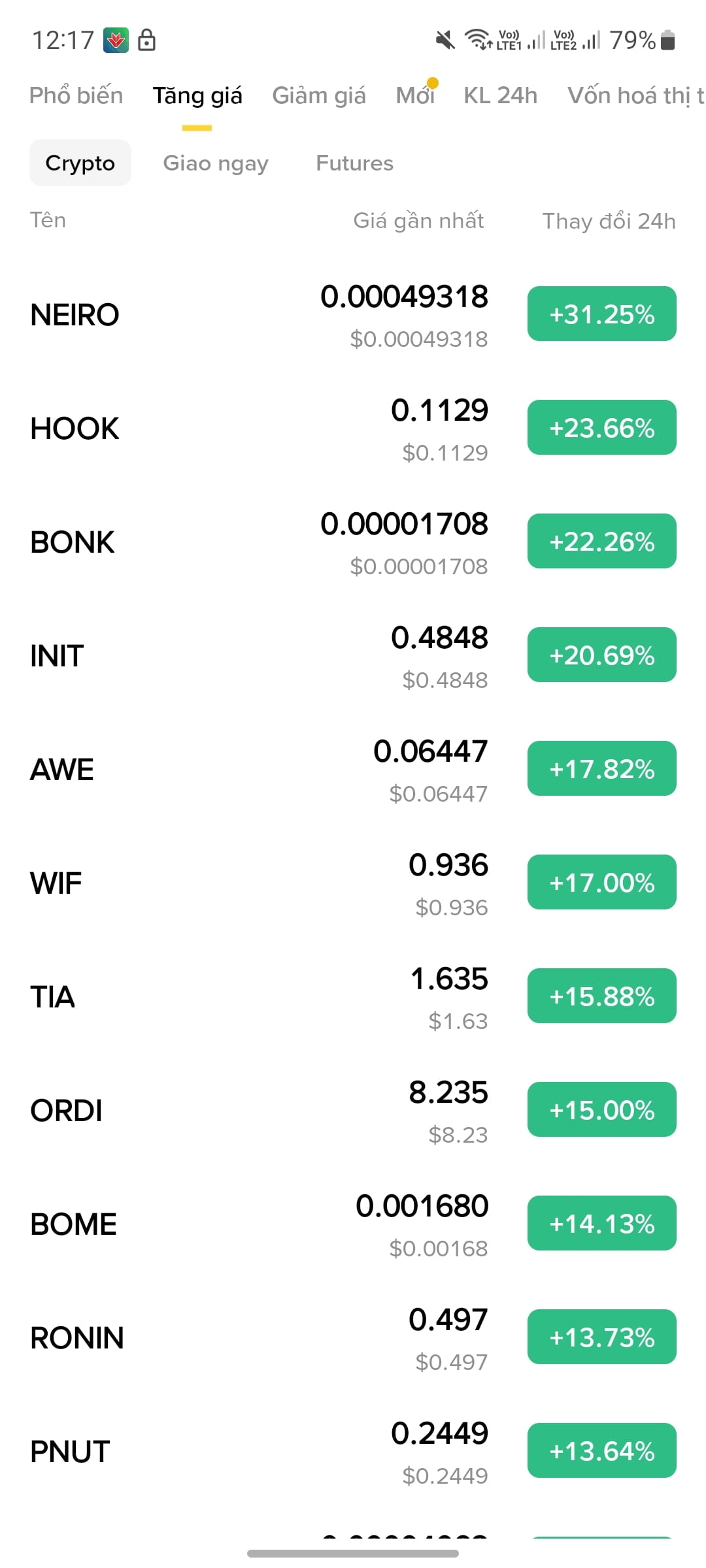Viewport: 706px width, 1568px height.
Task: Open the WIF coin row
Action: coord(353,883)
